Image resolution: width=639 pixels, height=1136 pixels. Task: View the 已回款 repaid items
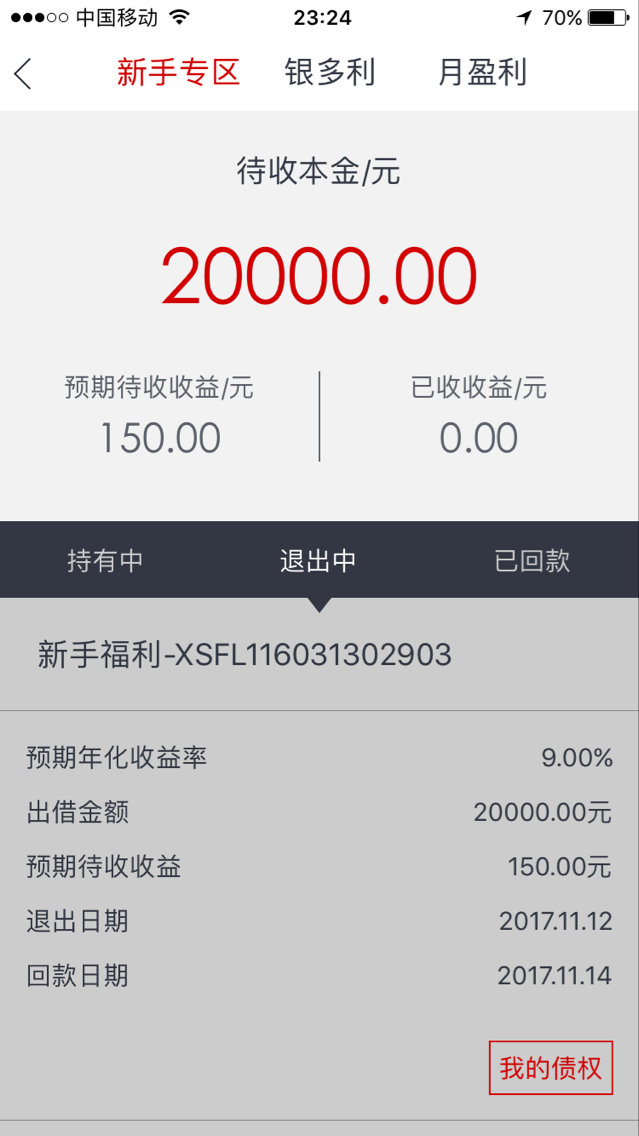coord(532,561)
